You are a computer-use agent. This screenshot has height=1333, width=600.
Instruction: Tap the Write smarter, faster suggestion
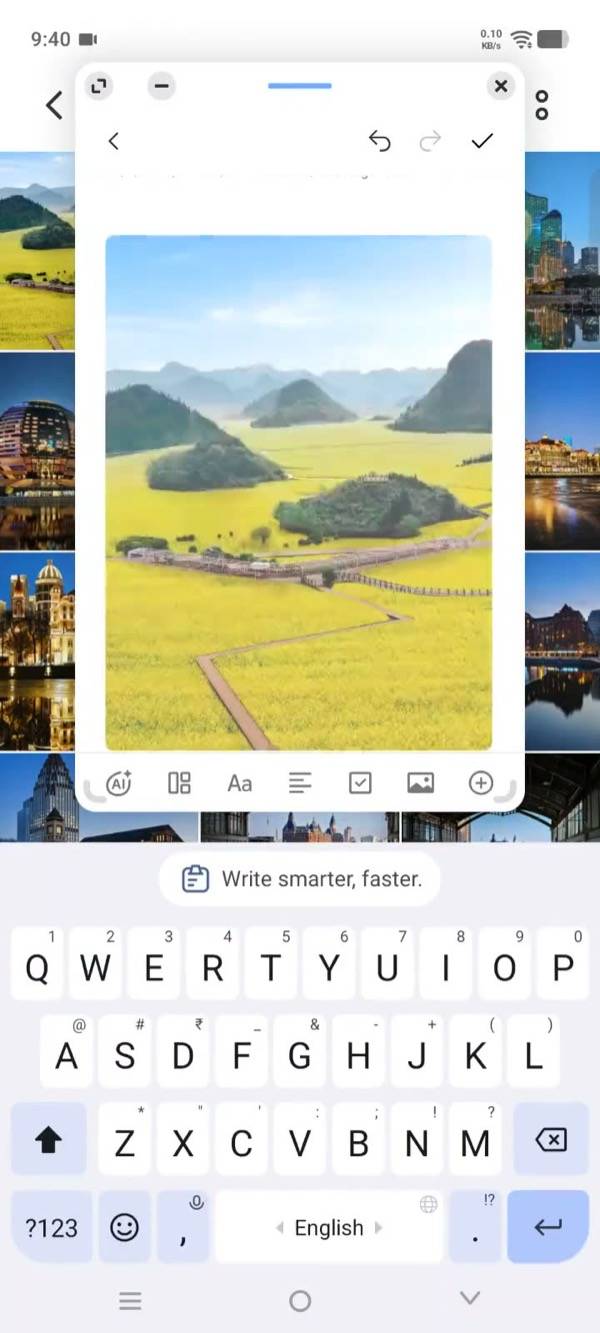click(300, 879)
